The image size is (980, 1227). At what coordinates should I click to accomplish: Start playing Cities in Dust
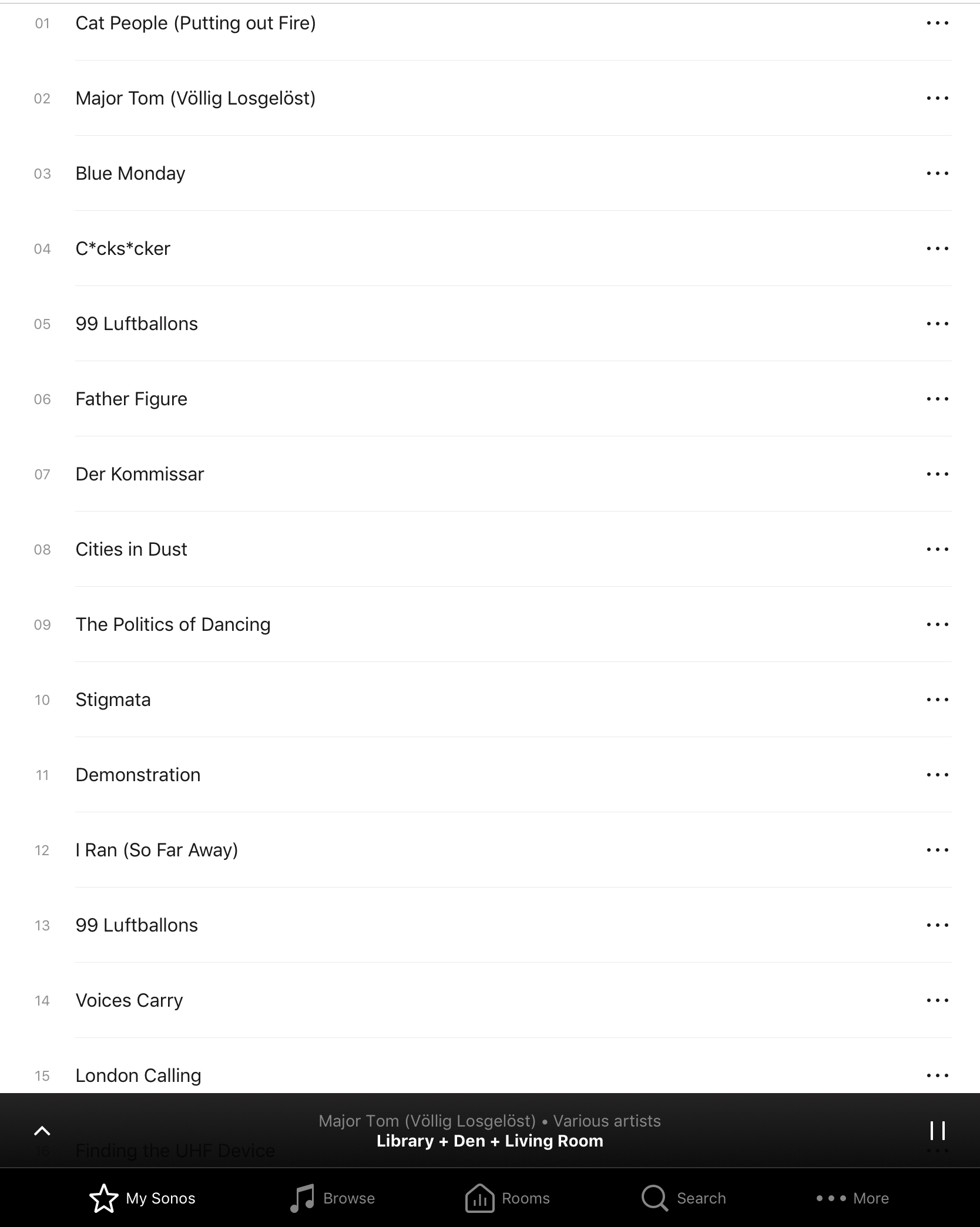coord(132,550)
